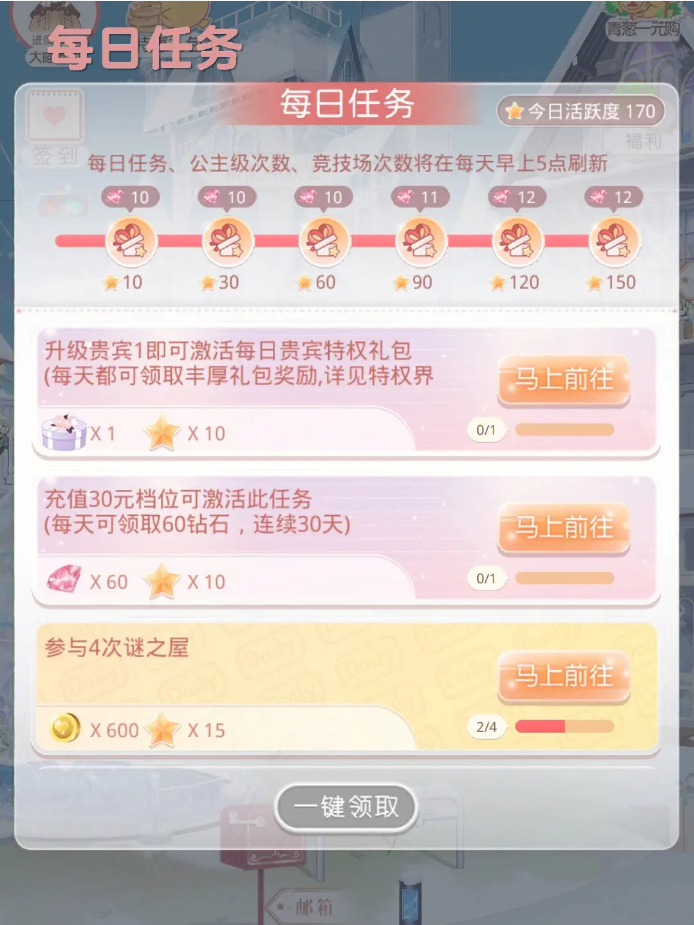Viewport: 694px width, 925px height.
Task: Open the 10-star activity gift box
Action: tap(131, 241)
